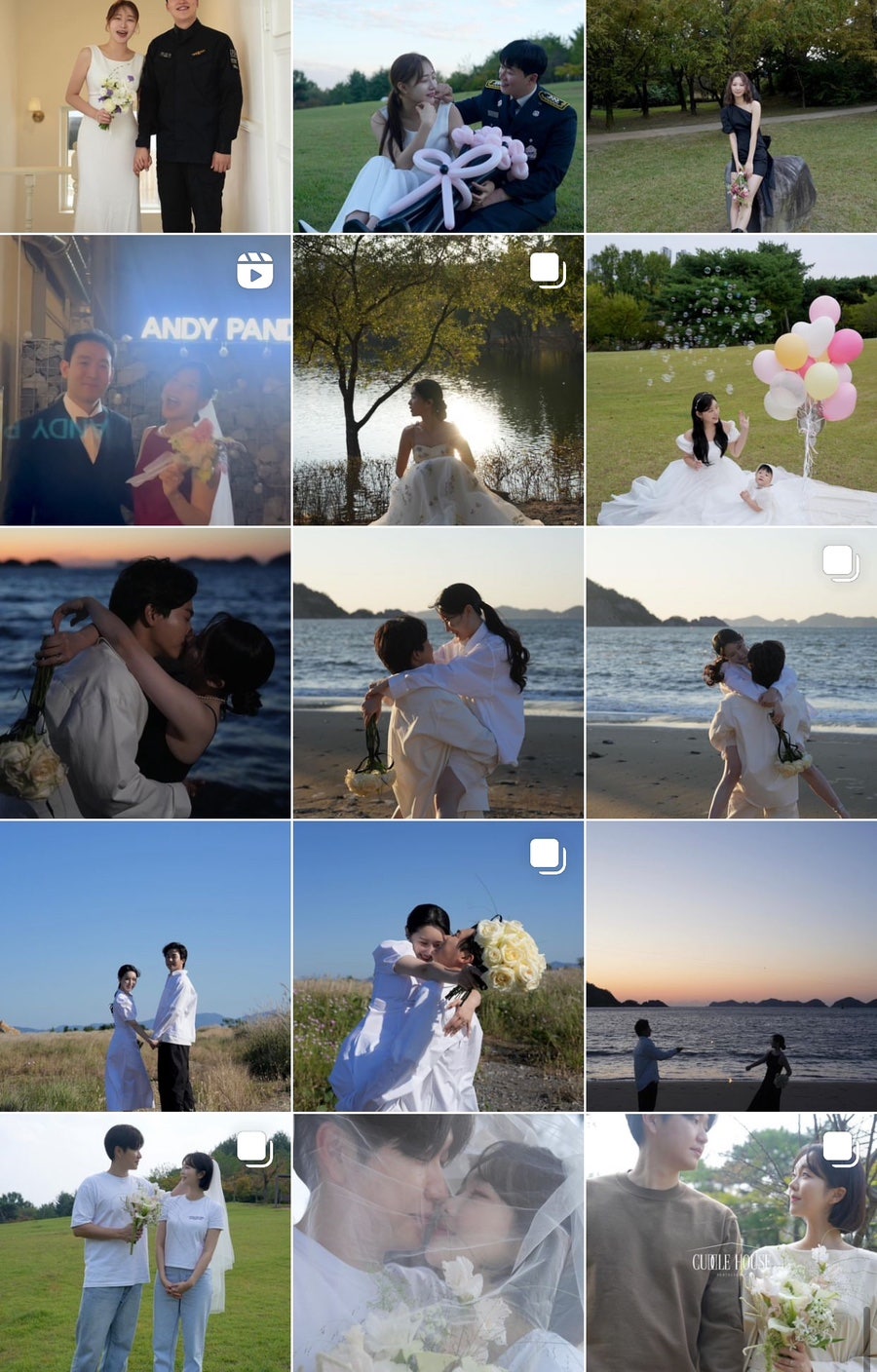Open the bride by the lake carousel post

(x=438, y=380)
